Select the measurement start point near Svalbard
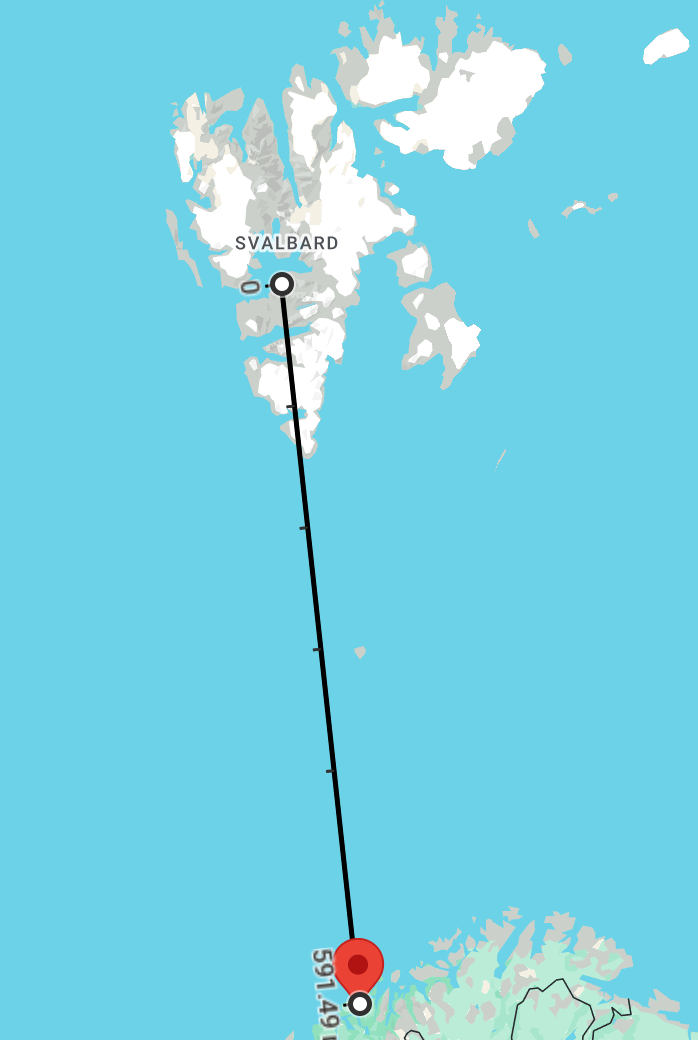 click(282, 285)
